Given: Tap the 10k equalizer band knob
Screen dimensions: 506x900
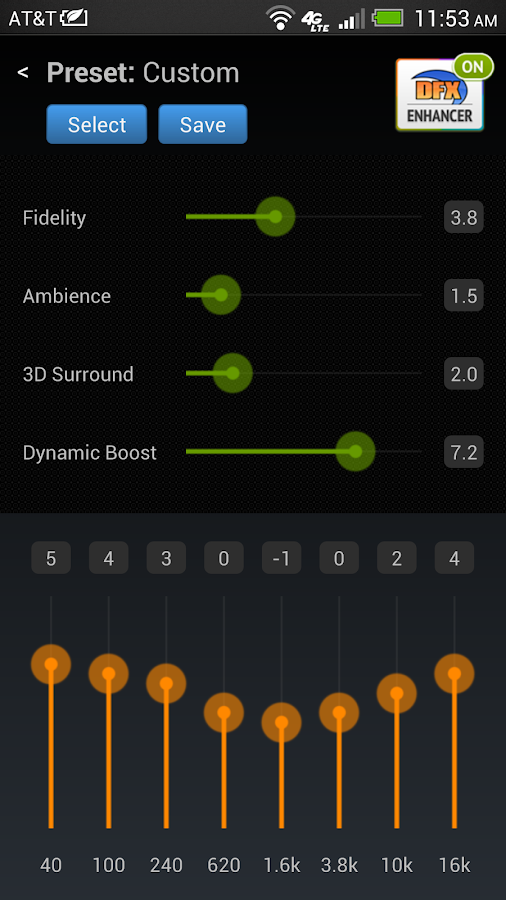Looking at the screenshot, I should [x=396, y=693].
